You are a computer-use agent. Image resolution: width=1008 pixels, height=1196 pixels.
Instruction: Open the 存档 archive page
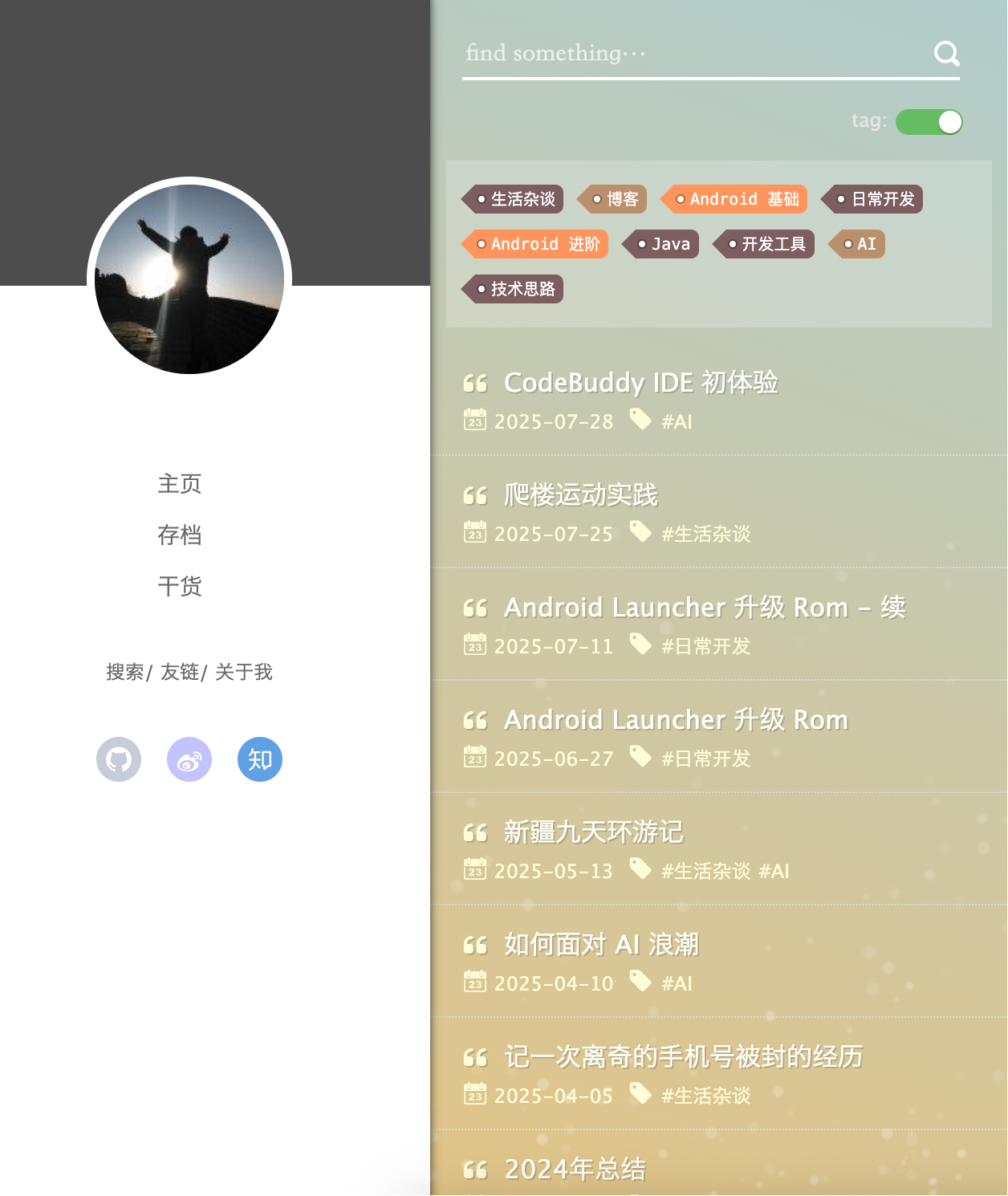tap(180, 535)
